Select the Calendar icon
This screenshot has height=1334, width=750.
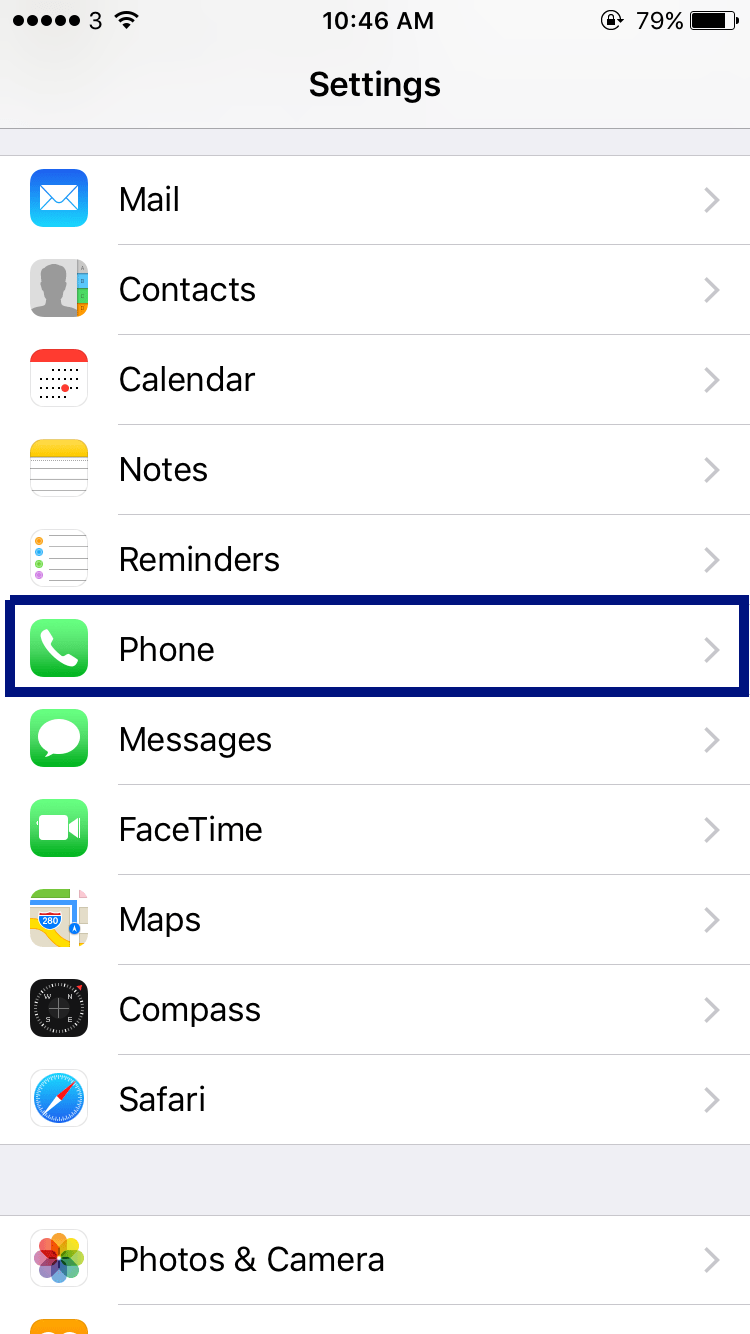[58, 379]
